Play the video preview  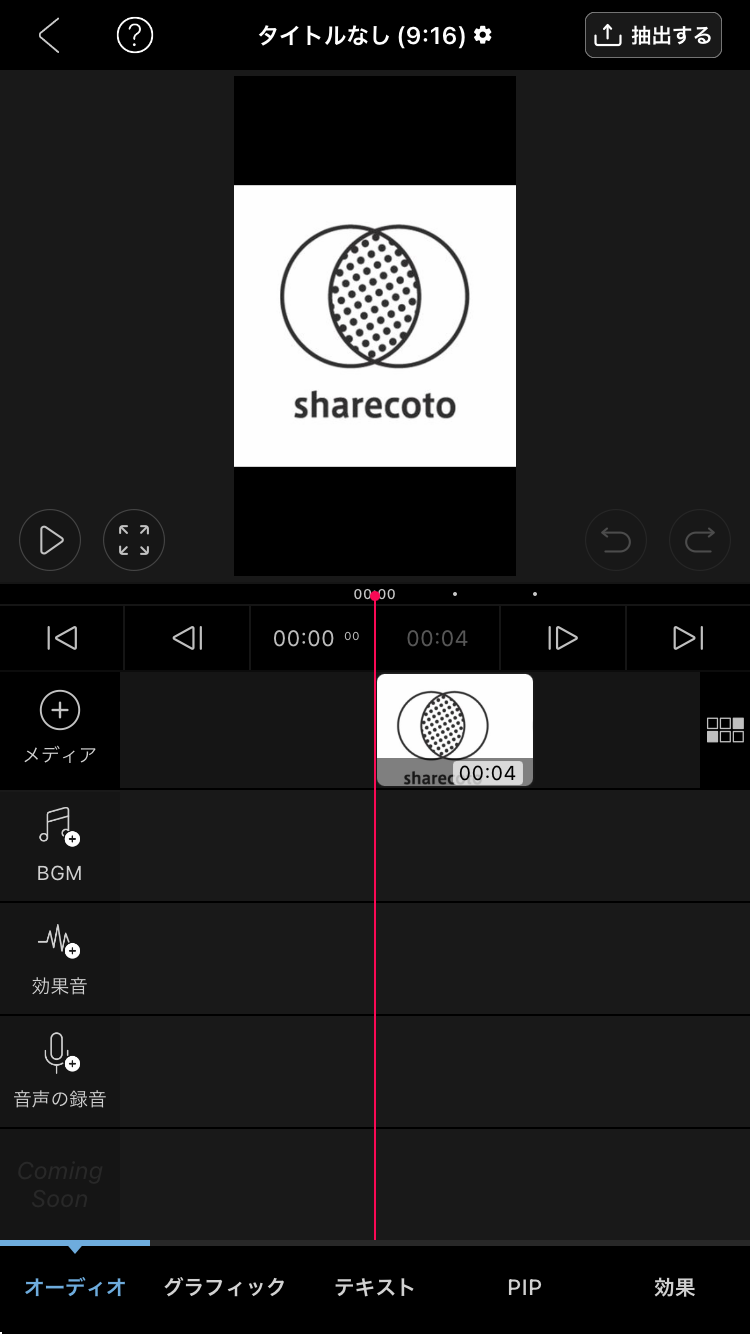50,540
